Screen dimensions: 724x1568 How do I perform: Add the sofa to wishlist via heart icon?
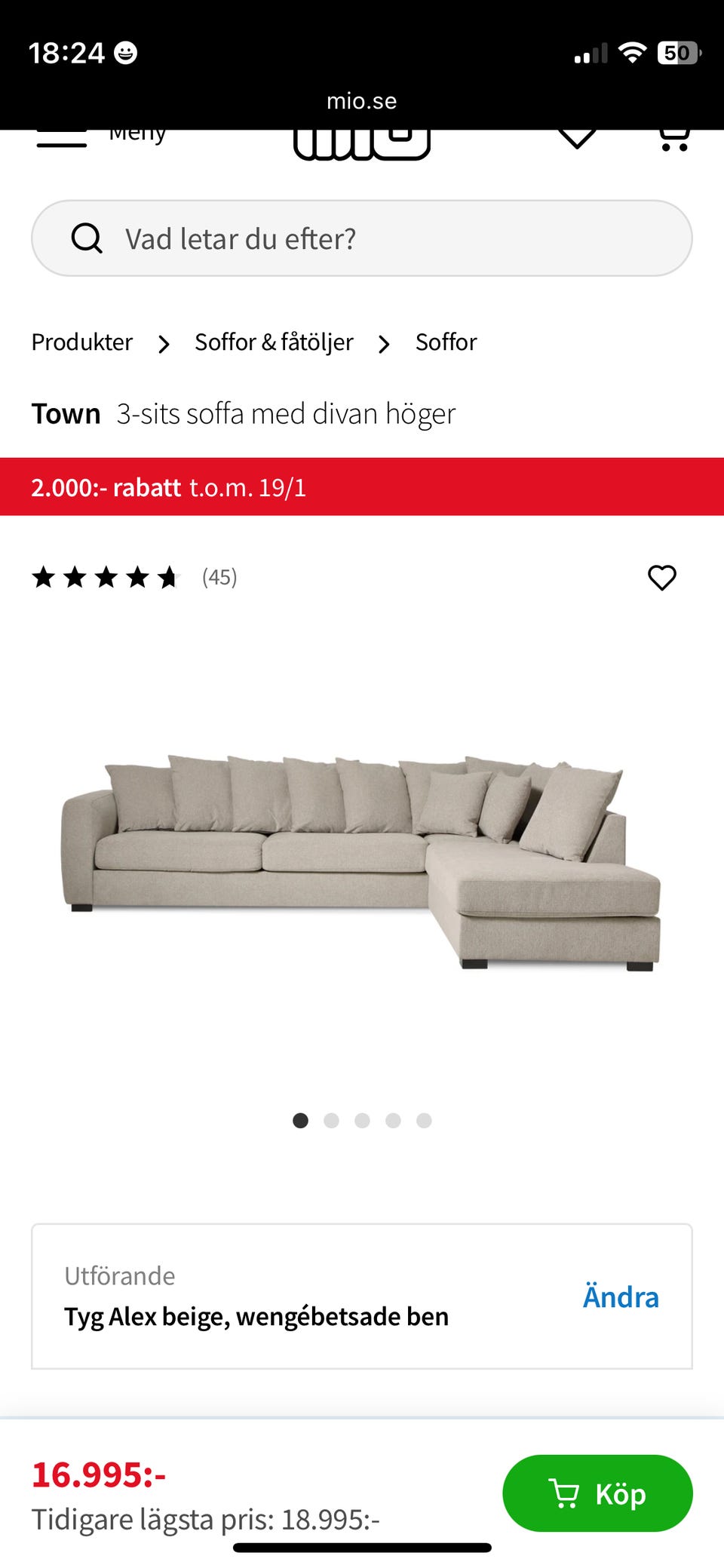662,578
